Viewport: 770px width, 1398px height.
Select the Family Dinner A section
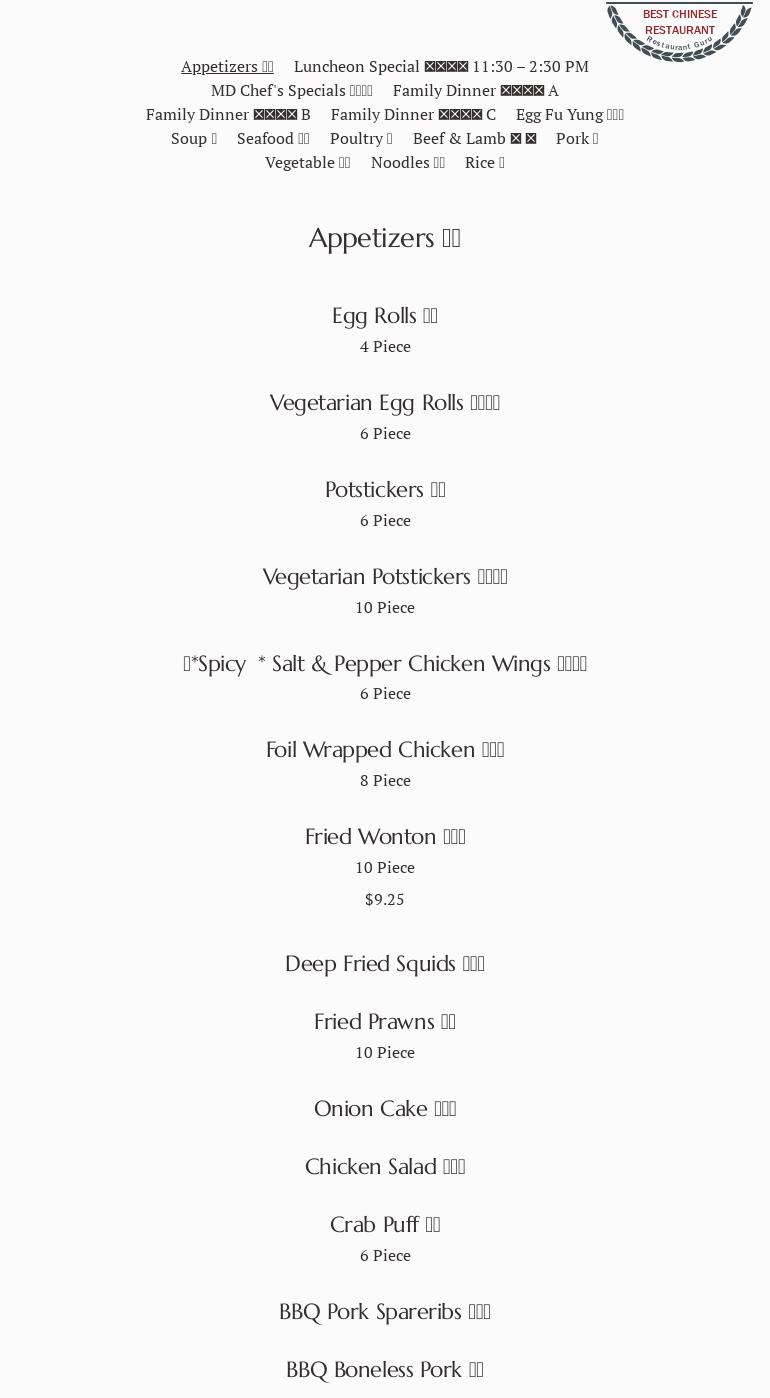[475, 91]
